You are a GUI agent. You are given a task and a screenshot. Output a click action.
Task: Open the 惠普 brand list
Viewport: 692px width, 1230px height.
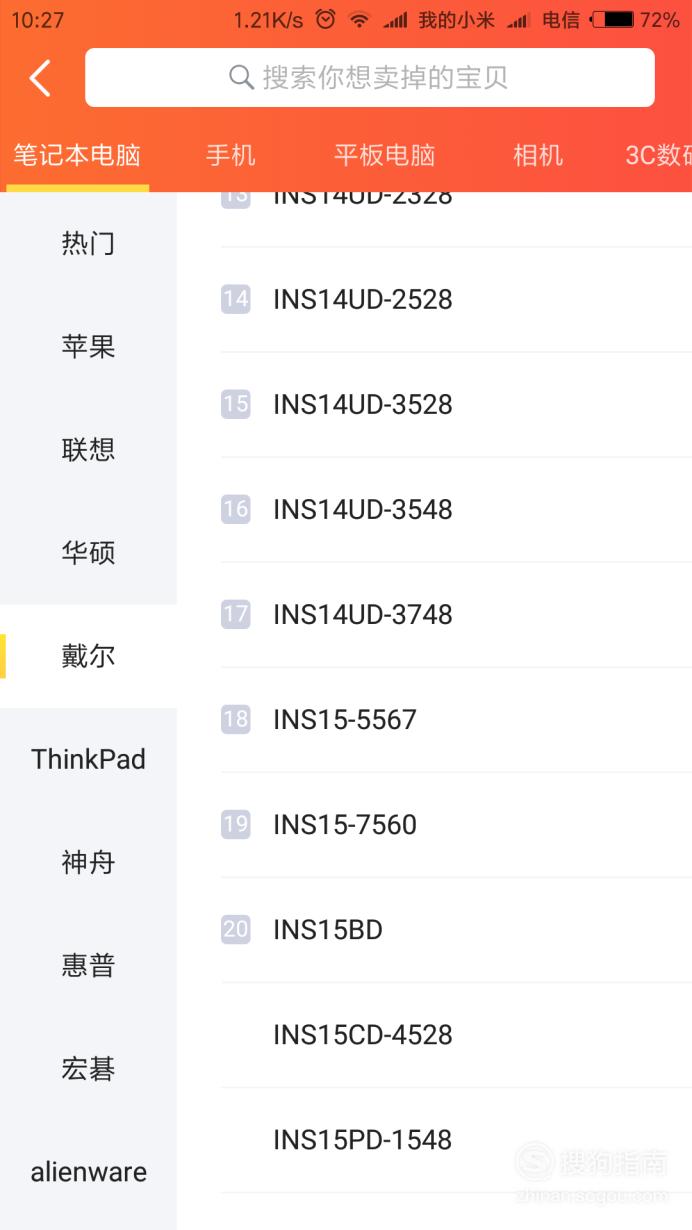click(x=88, y=965)
